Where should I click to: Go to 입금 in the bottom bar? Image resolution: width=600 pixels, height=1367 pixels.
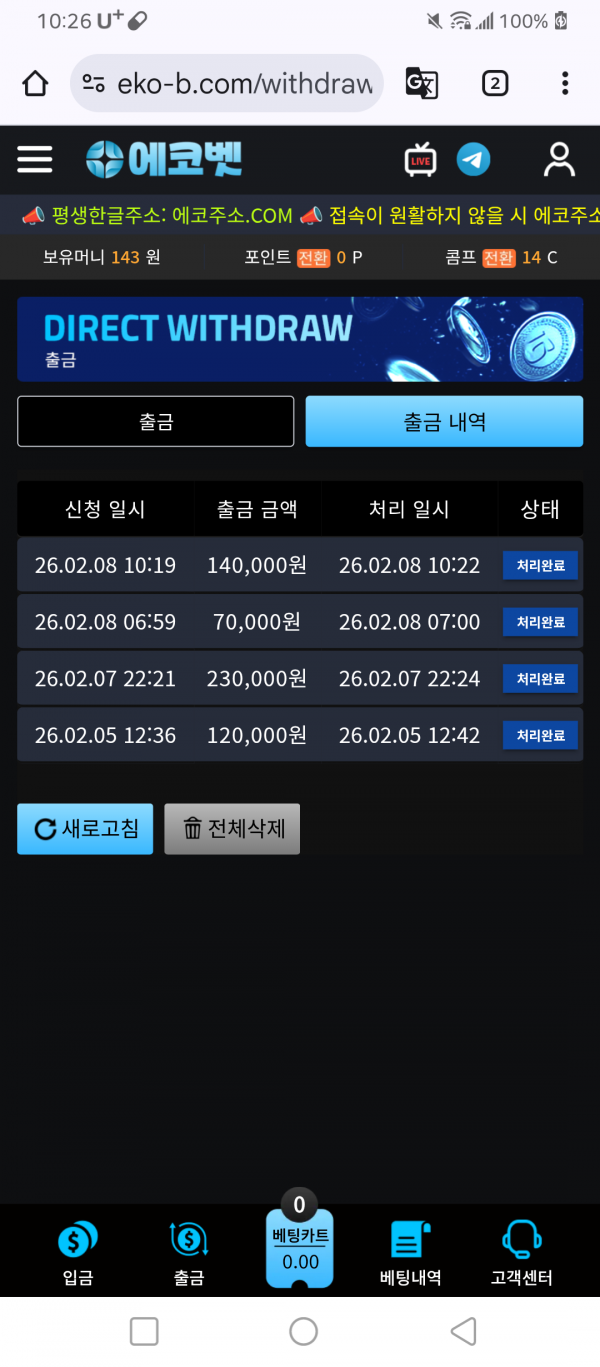pos(77,1253)
